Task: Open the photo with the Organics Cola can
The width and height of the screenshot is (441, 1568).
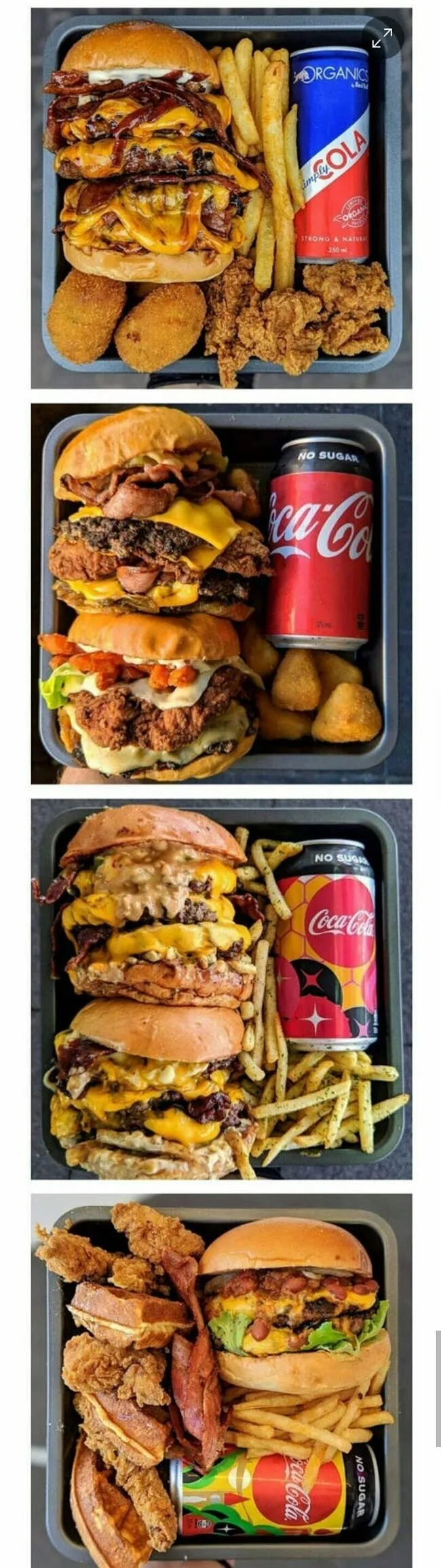Action: click(x=221, y=198)
